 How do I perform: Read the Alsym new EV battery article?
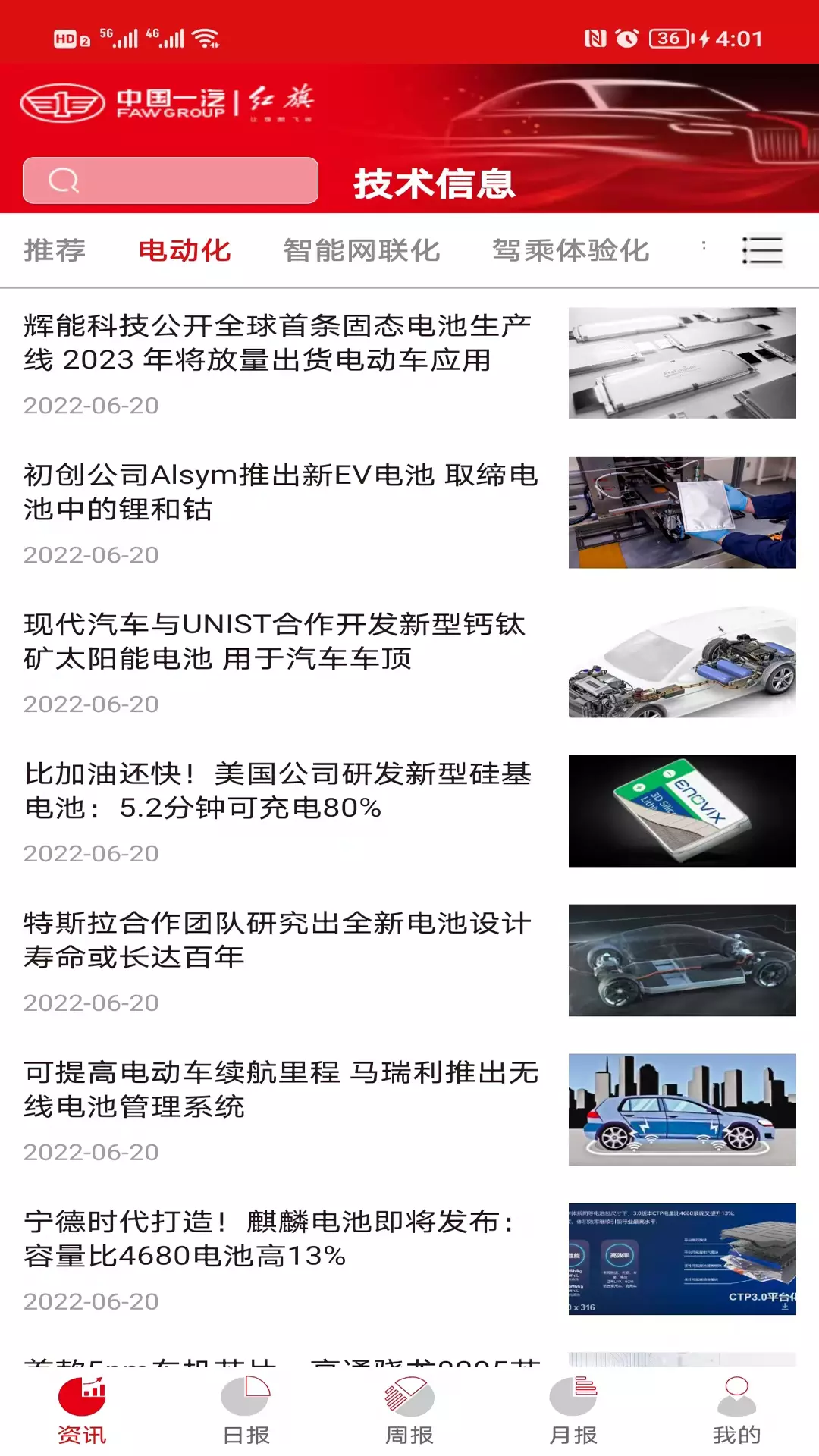[409, 513]
